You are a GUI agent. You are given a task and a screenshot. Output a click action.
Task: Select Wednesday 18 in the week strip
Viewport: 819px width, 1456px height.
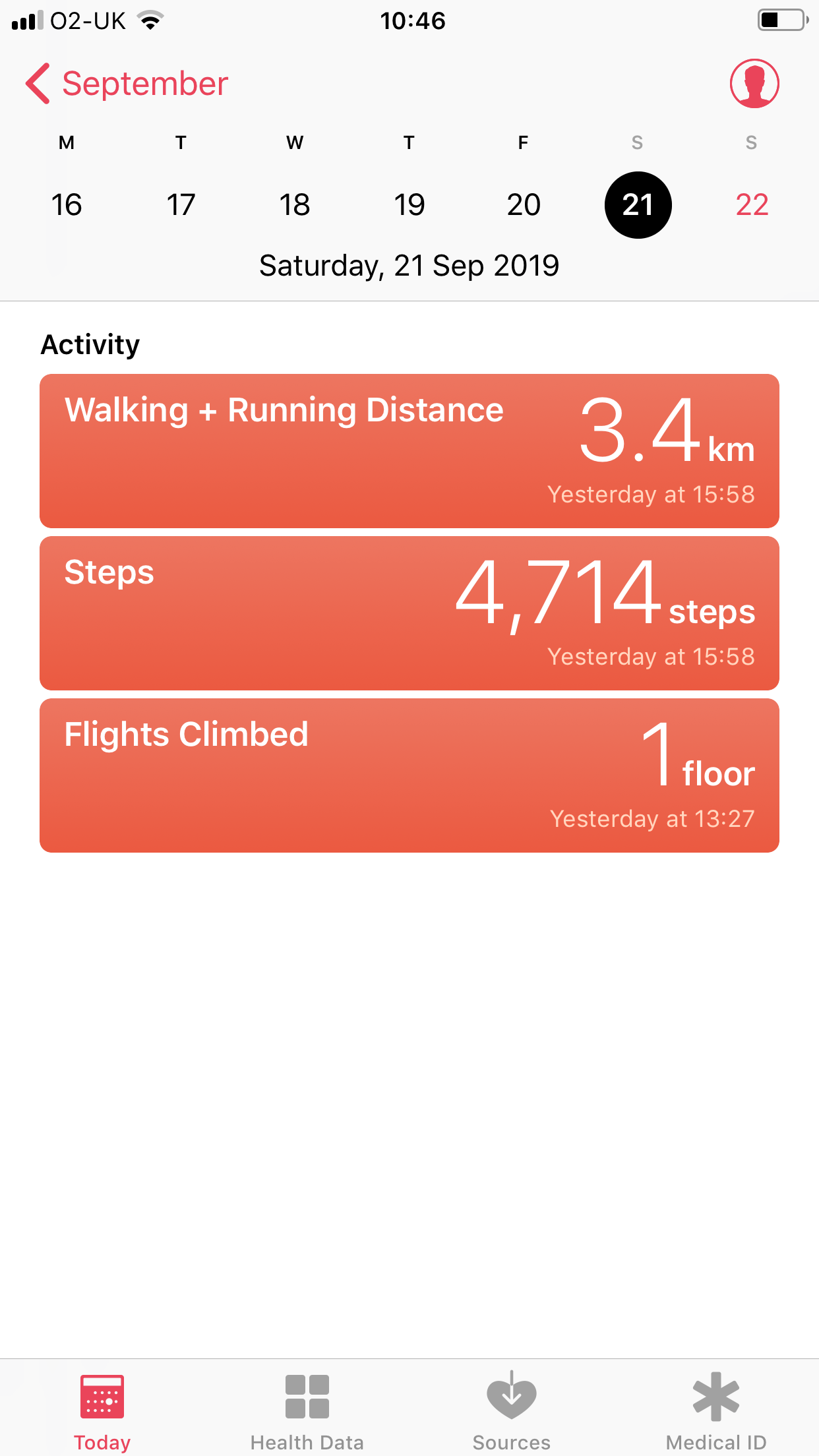coord(295,204)
